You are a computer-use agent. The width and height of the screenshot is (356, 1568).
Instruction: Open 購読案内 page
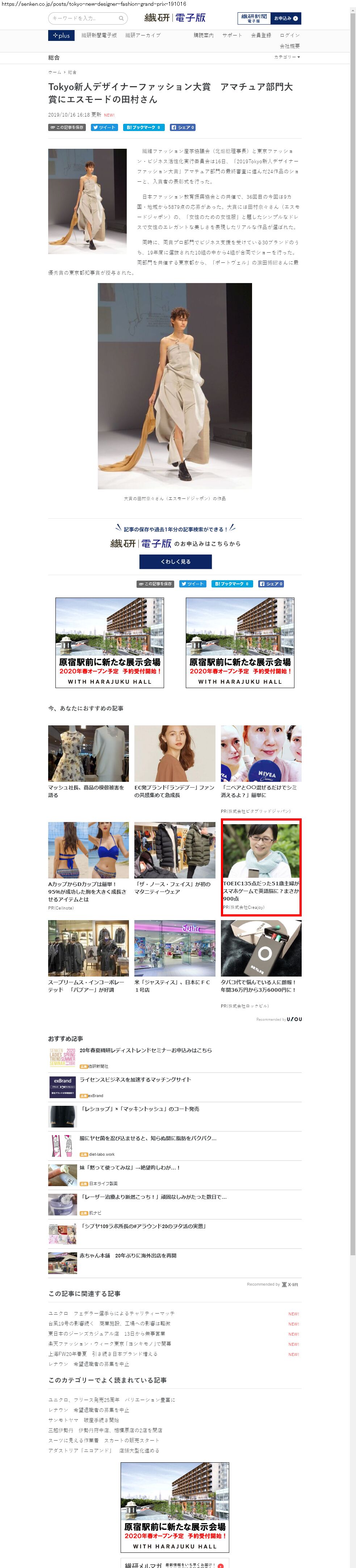coord(203,35)
